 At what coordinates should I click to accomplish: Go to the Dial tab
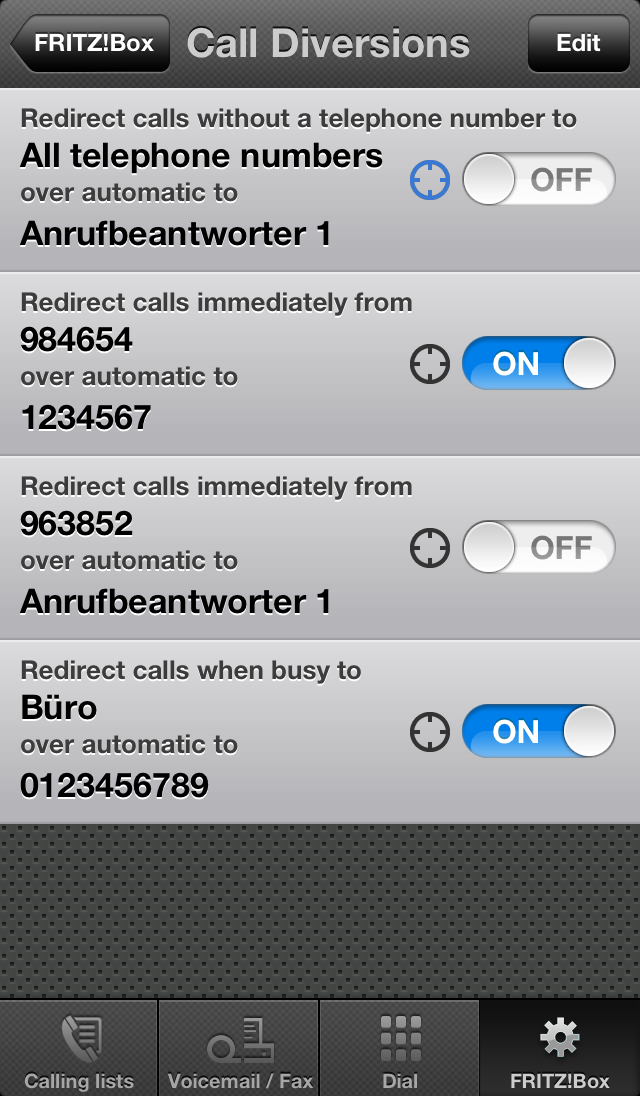400,1050
